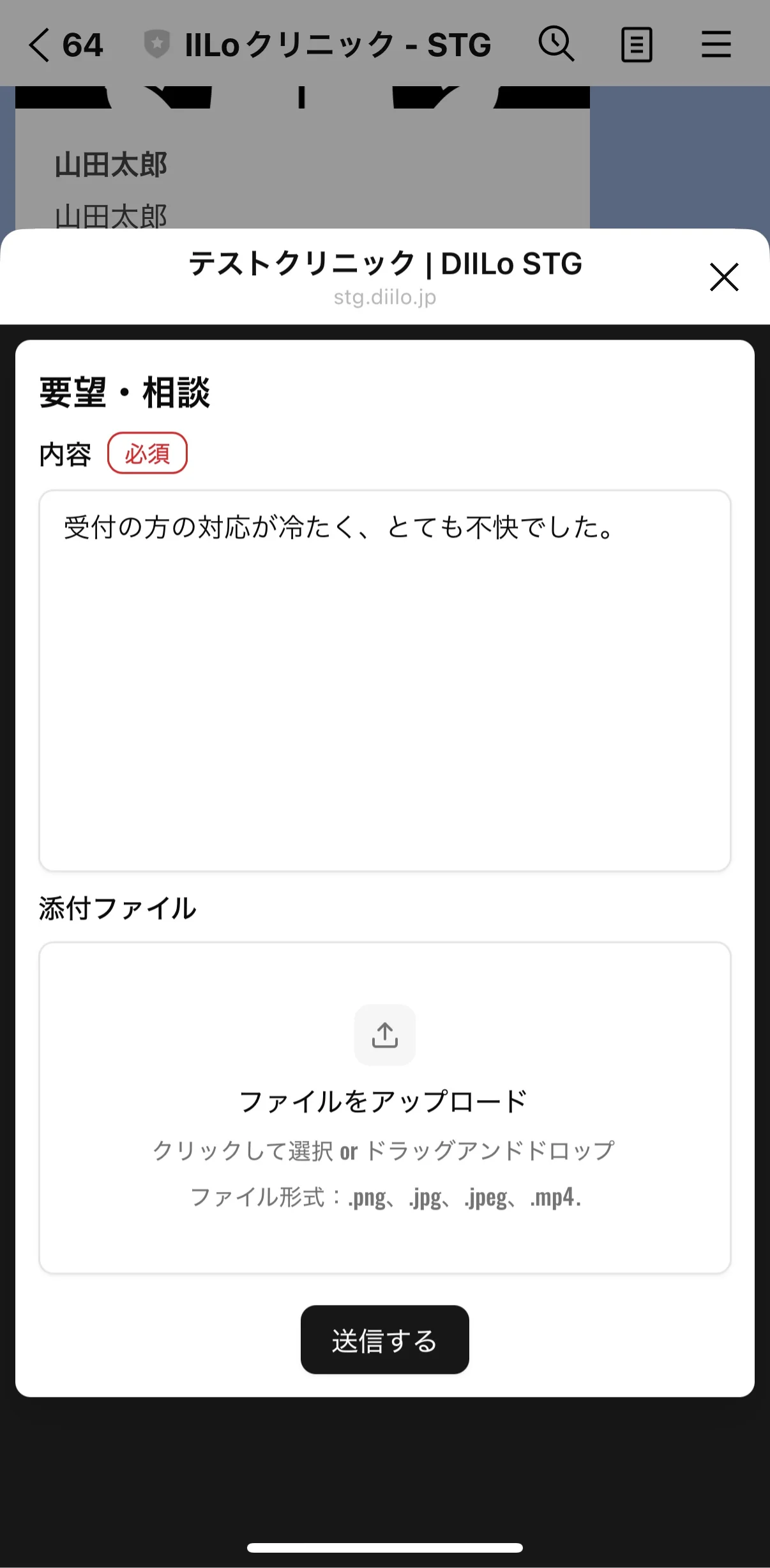Select the upload arrow icon in the attachment box
The image size is (770, 1568).
click(x=384, y=1035)
